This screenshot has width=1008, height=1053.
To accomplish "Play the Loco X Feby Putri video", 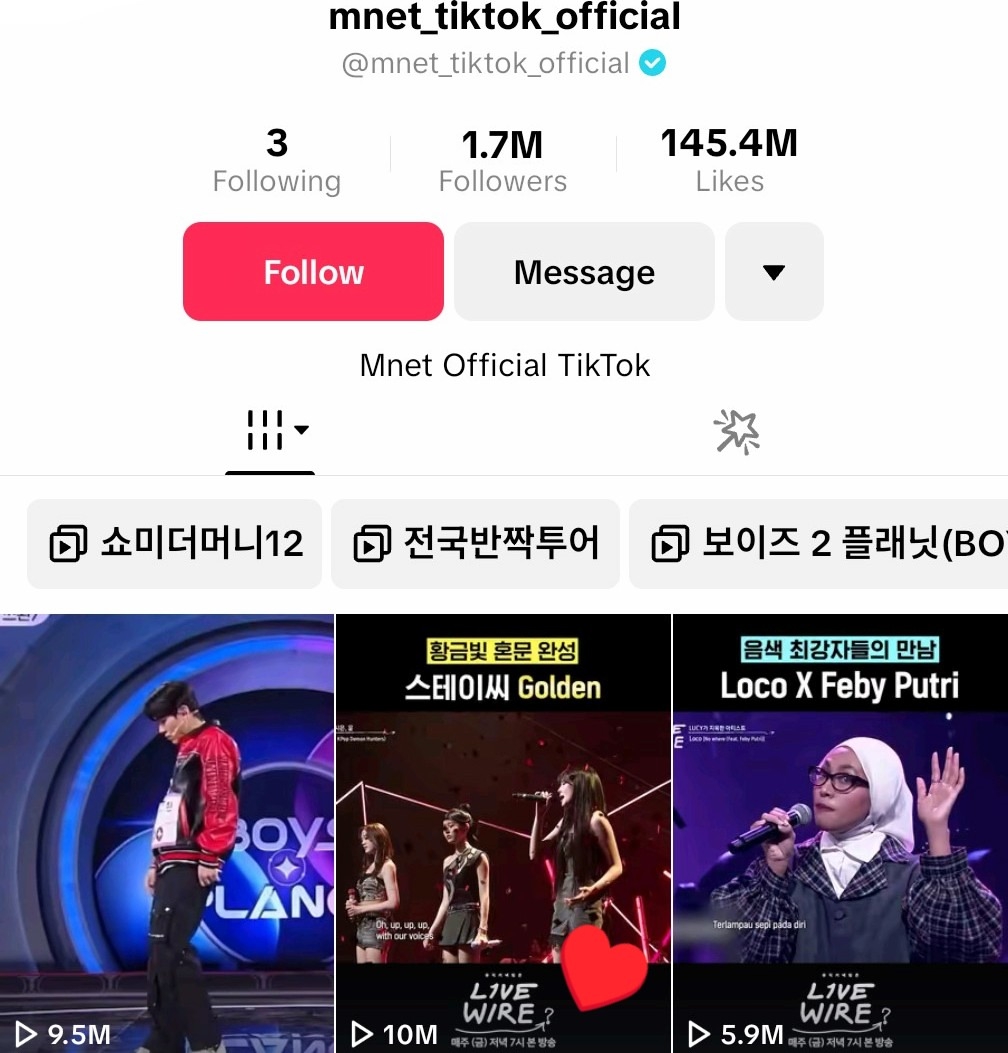I will coord(841,833).
